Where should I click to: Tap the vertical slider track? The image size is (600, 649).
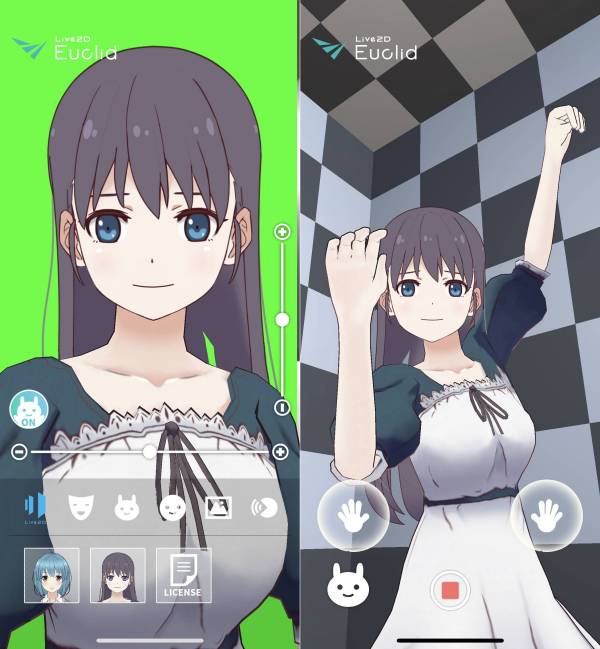[x=282, y=360]
